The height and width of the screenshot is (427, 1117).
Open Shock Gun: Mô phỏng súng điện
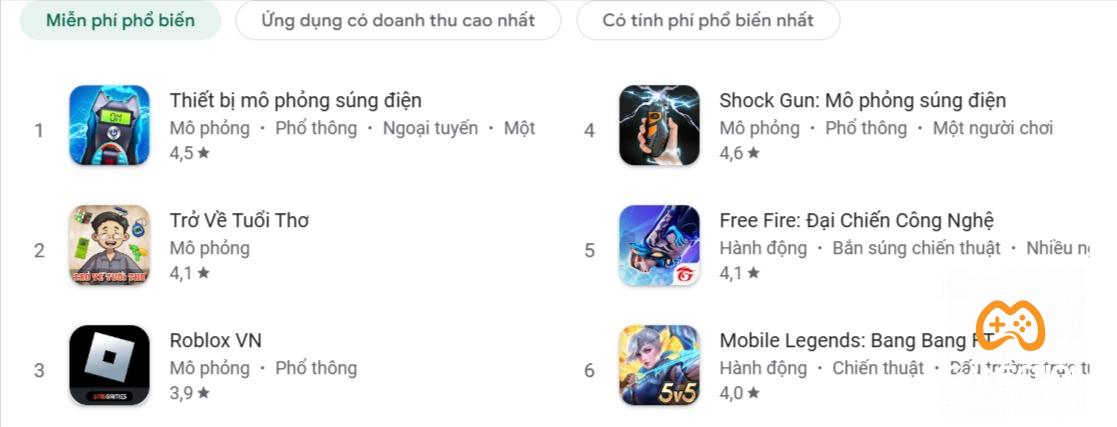point(862,100)
